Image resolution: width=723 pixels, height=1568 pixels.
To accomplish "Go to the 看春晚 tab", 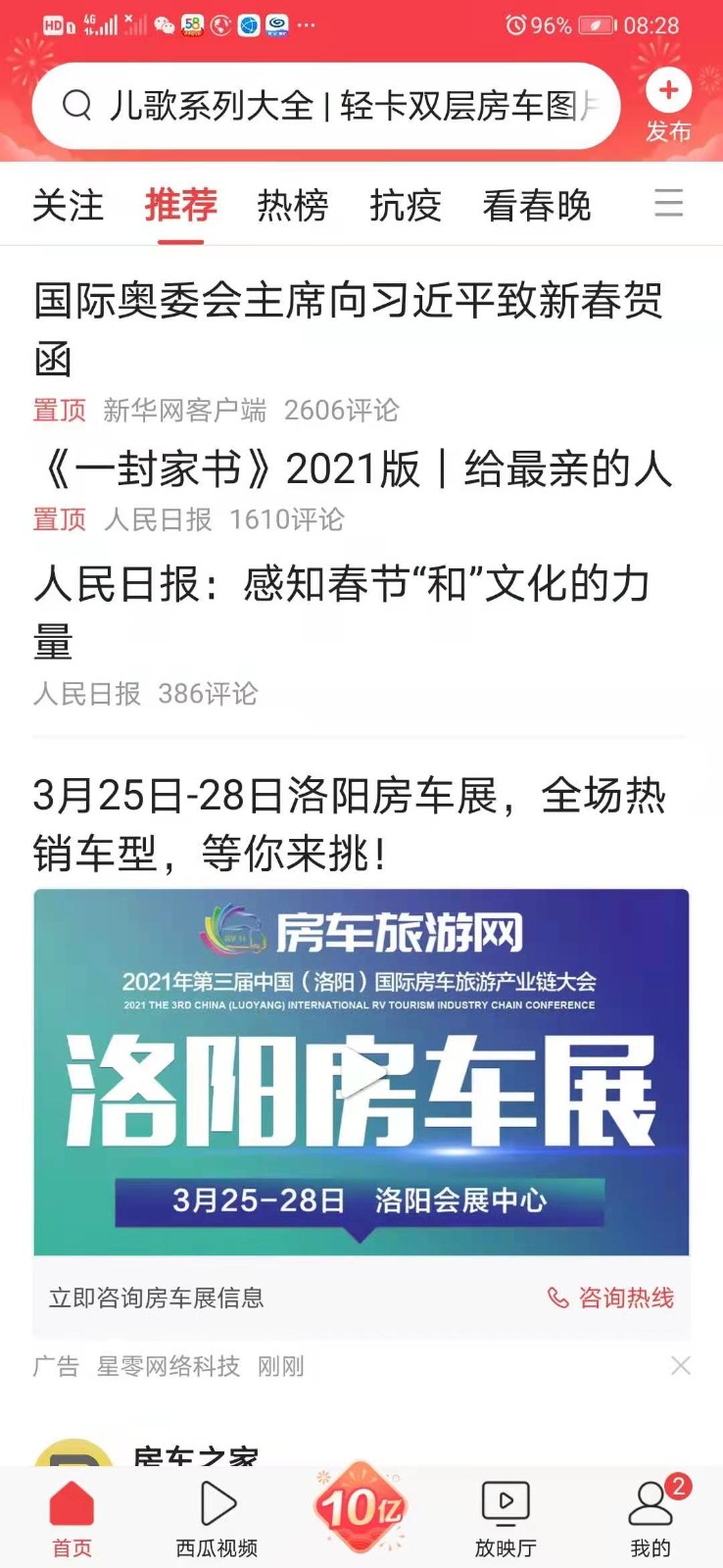I will tap(536, 206).
